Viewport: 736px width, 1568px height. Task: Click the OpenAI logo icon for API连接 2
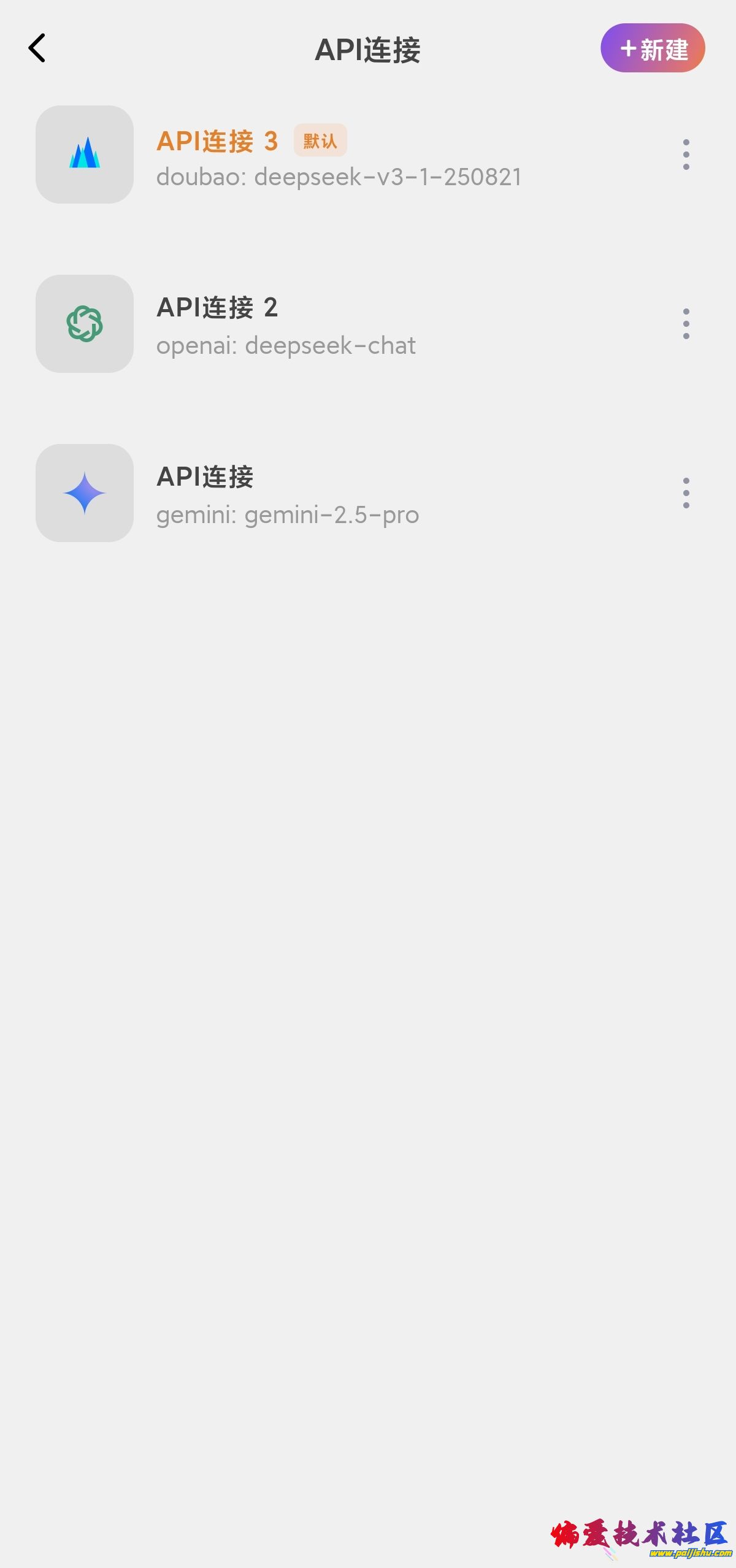(85, 324)
